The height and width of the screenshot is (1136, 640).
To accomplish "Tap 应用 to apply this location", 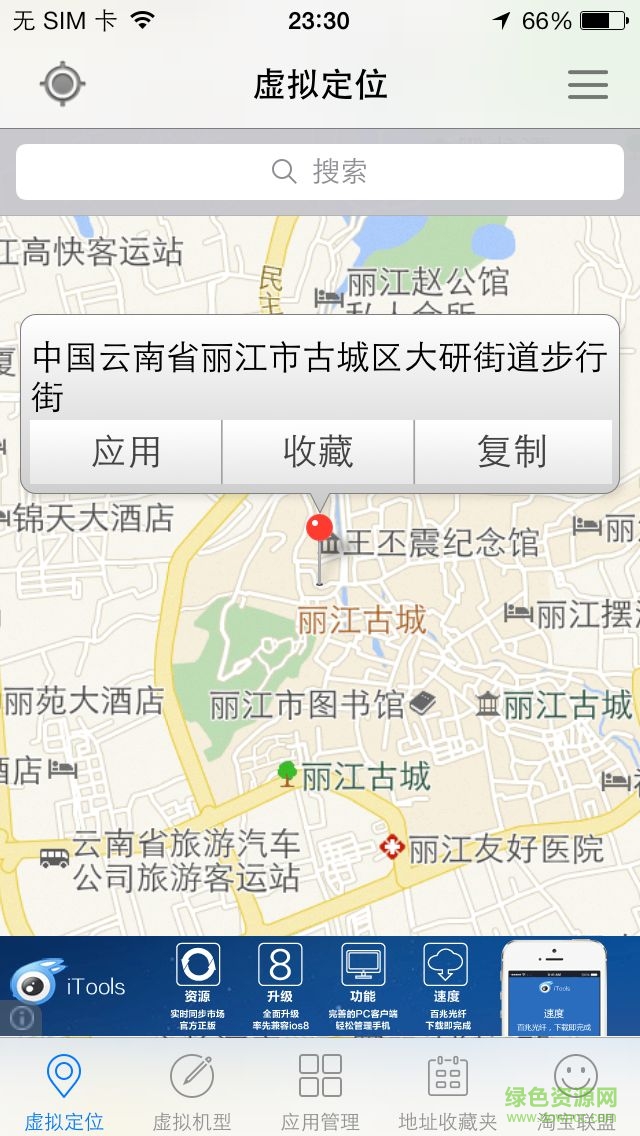I will [x=126, y=452].
